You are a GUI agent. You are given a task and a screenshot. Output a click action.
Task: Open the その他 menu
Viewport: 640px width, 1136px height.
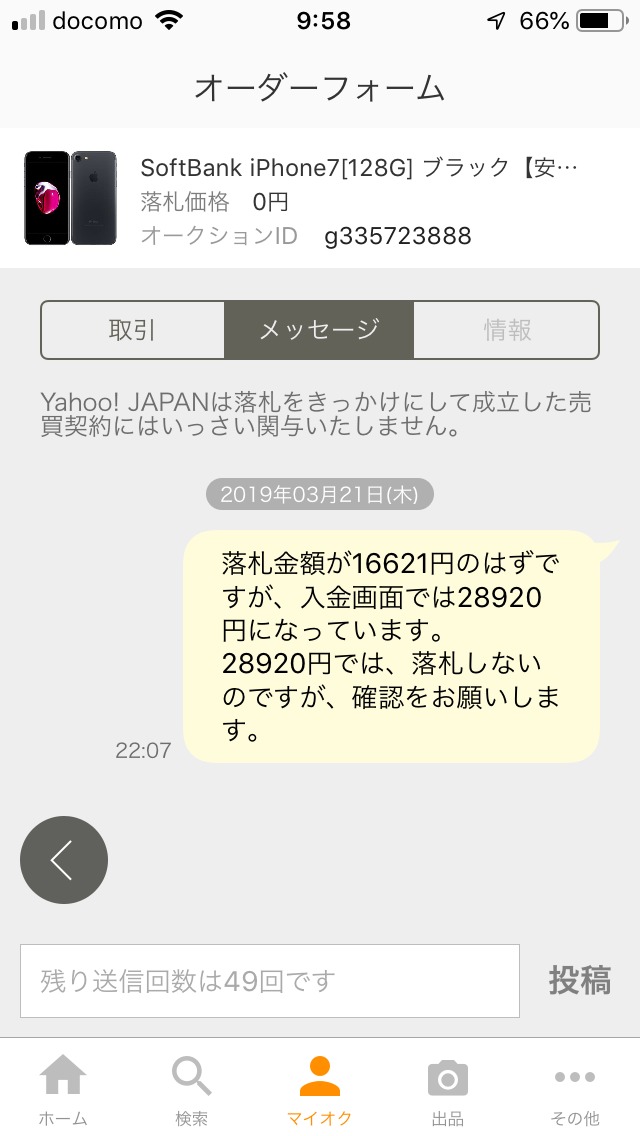[x=575, y=1088]
